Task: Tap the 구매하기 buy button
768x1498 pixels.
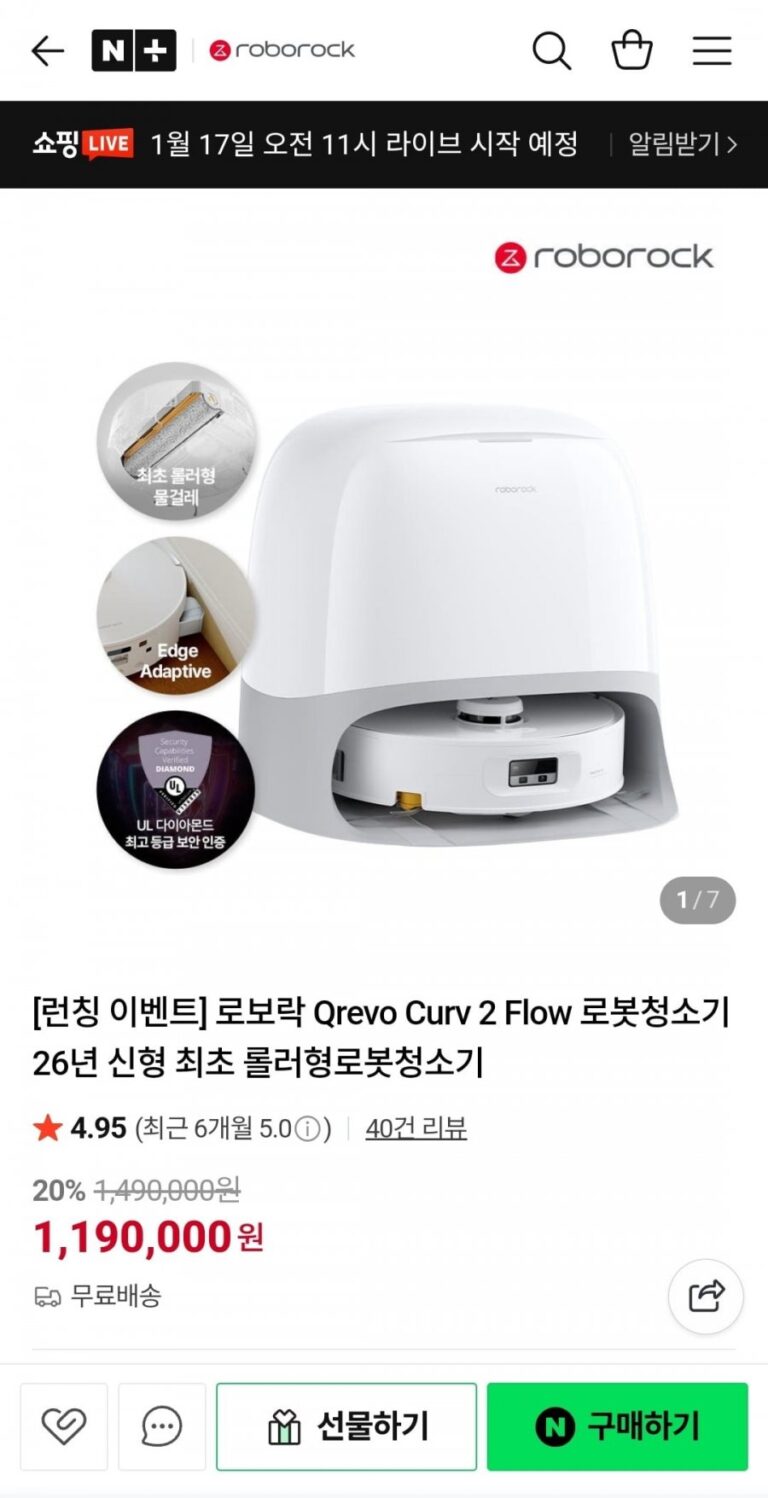Action: tap(617, 1427)
